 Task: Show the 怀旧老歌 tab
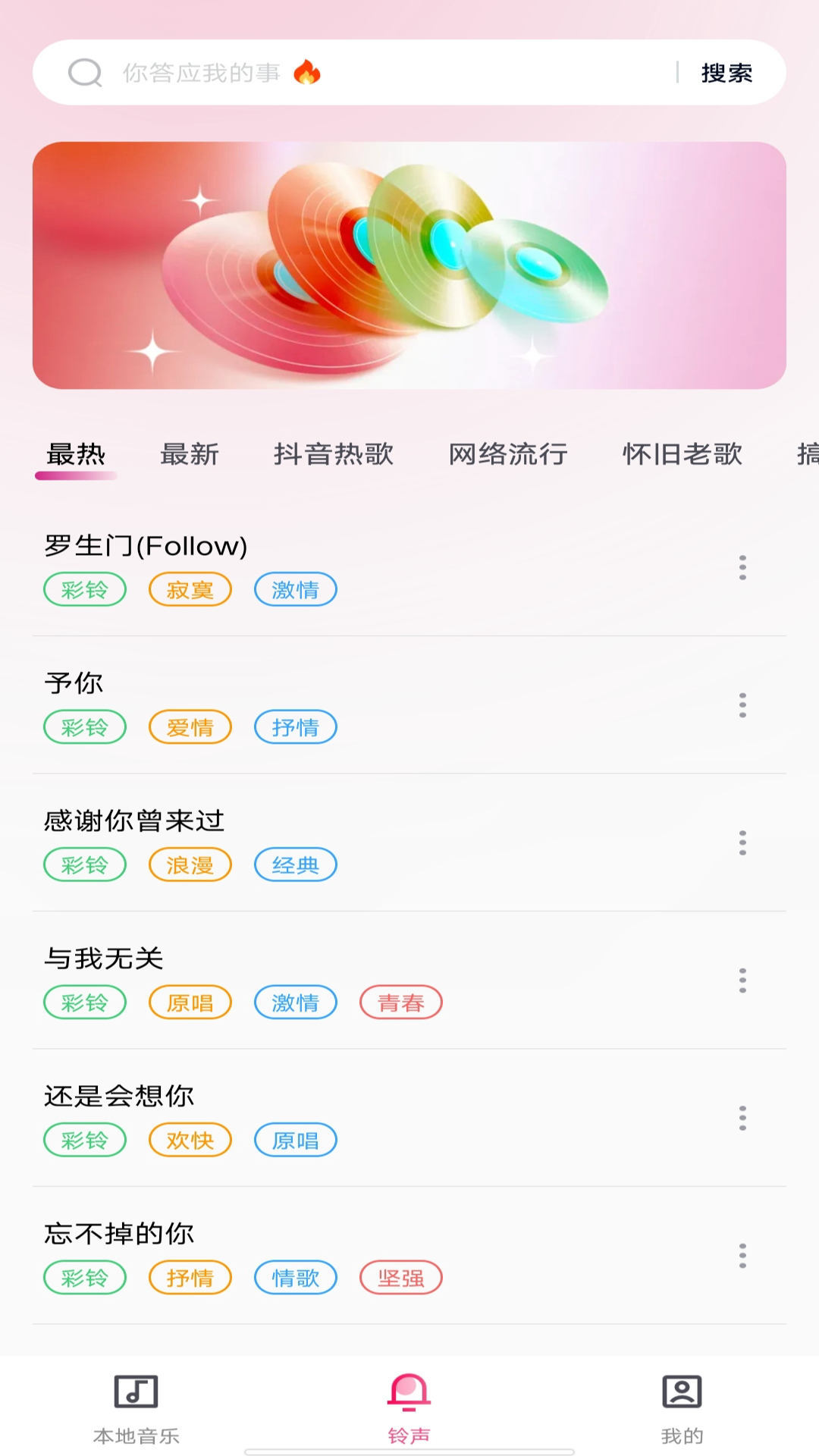coord(682,454)
